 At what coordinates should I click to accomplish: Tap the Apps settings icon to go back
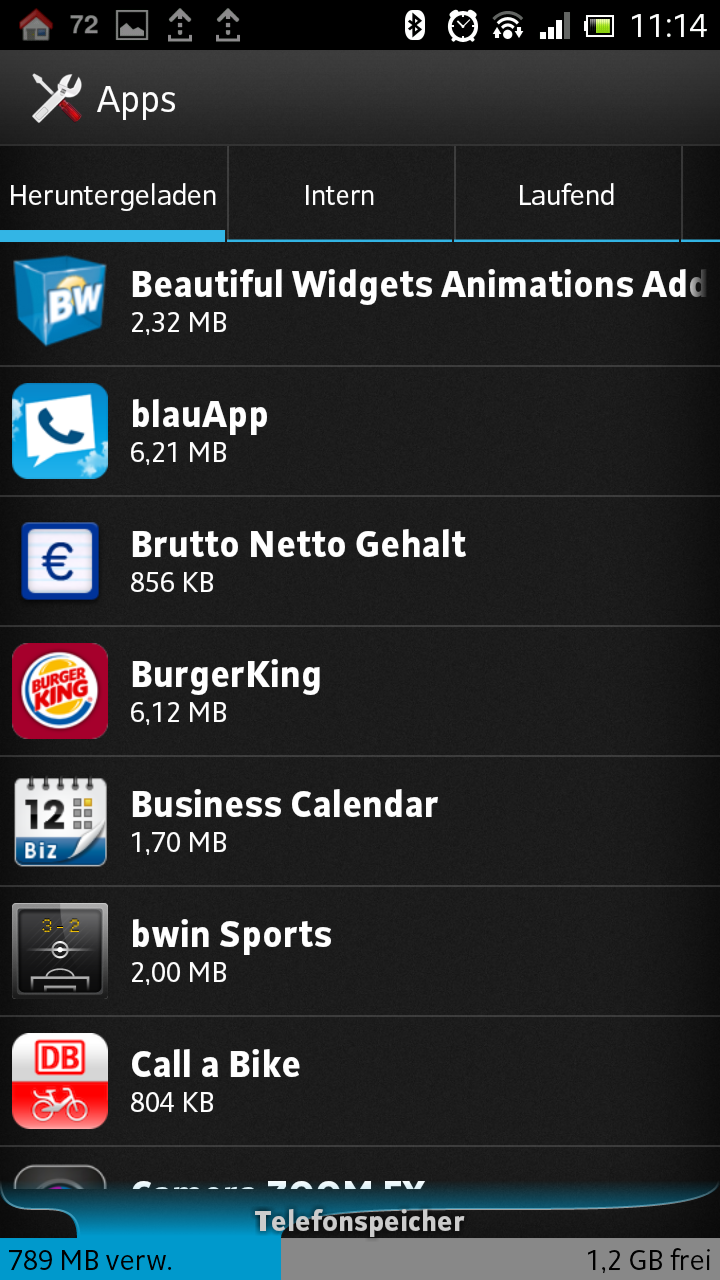57,98
